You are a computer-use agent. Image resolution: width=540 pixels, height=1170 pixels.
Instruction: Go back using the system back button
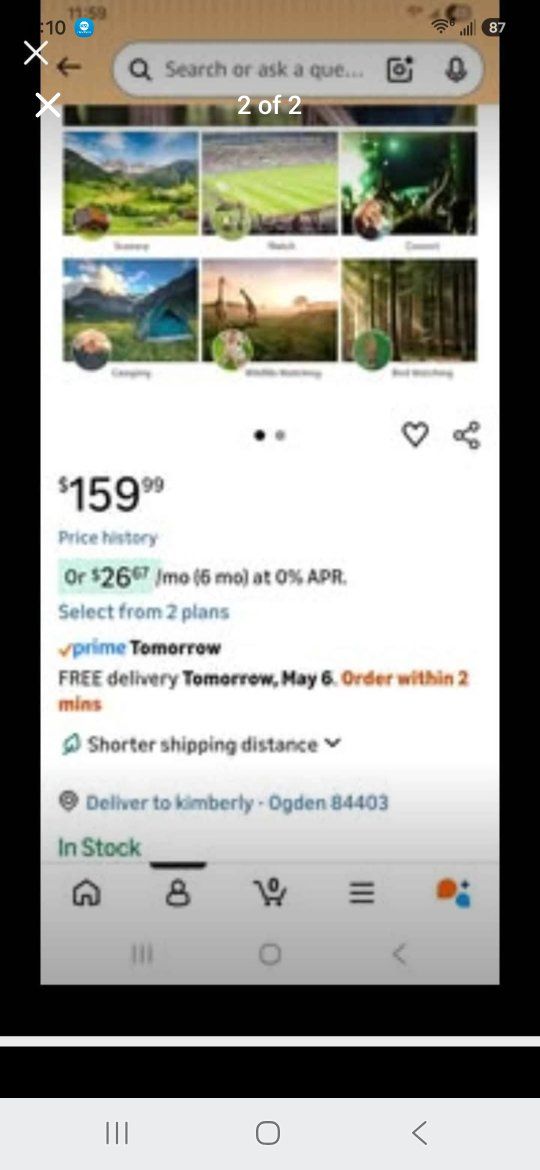coord(420,1133)
